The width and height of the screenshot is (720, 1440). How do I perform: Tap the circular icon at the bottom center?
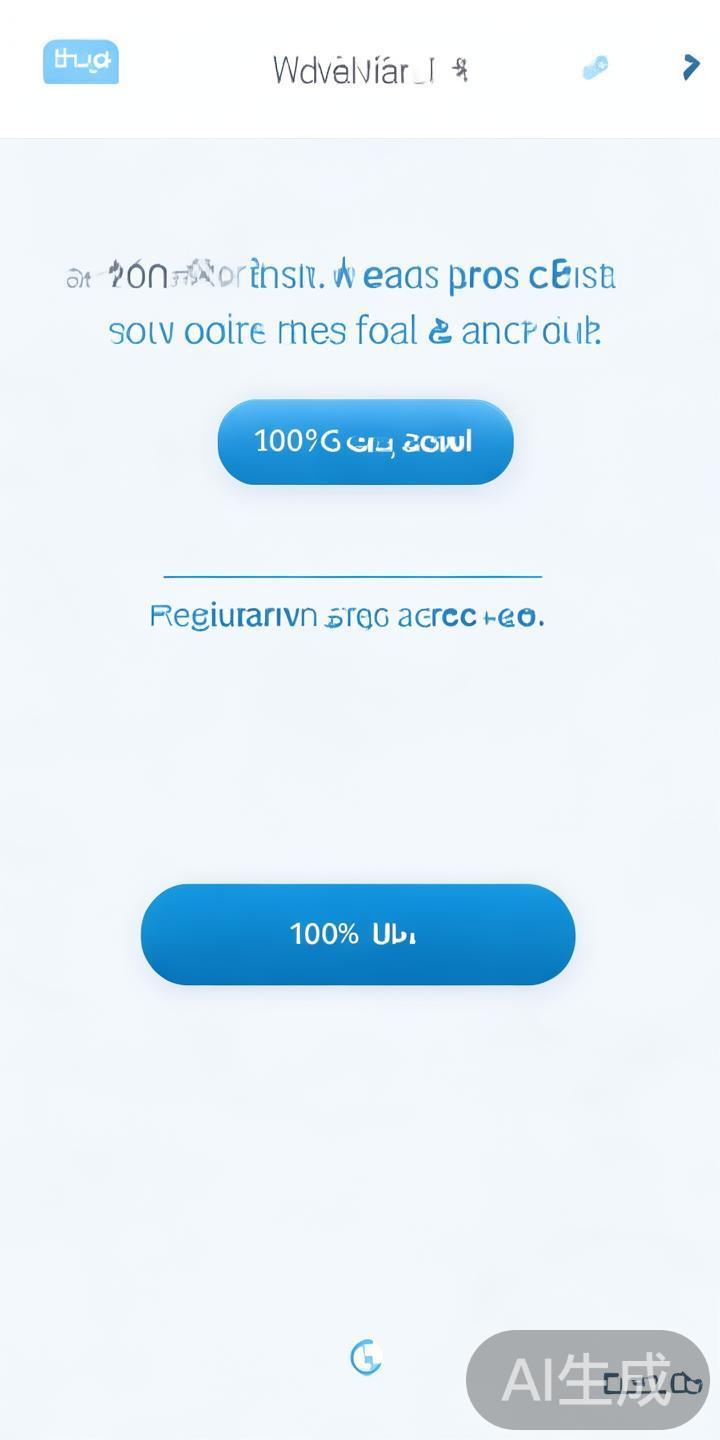(366, 1358)
